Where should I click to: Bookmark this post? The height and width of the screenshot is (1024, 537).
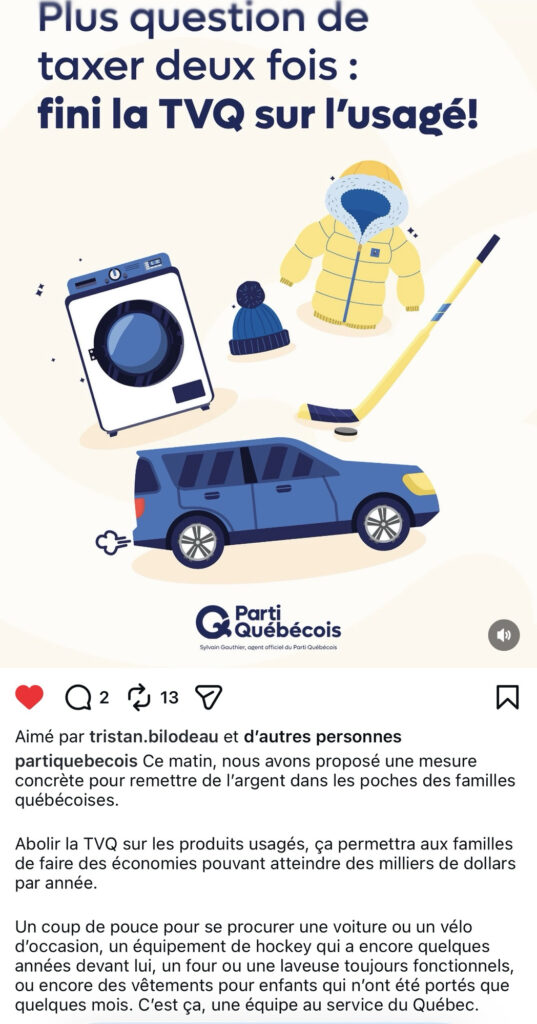tap(508, 697)
